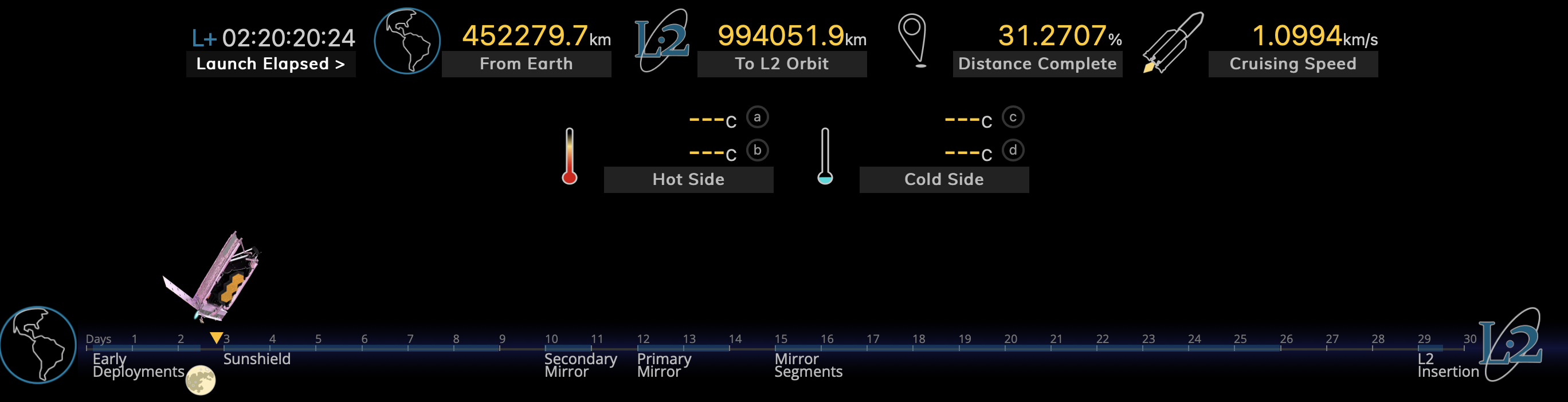Toggle the Launch Elapsed time display
Viewport: 1568px width, 402px height.
(271, 64)
